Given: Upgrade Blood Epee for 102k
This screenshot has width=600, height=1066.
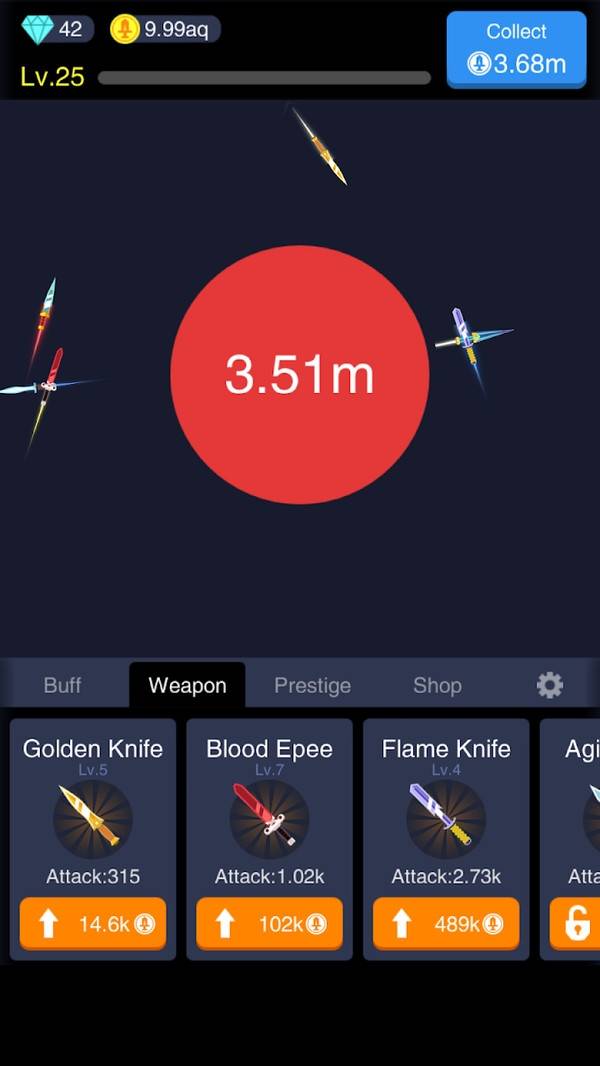Looking at the screenshot, I should click(269, 924).
